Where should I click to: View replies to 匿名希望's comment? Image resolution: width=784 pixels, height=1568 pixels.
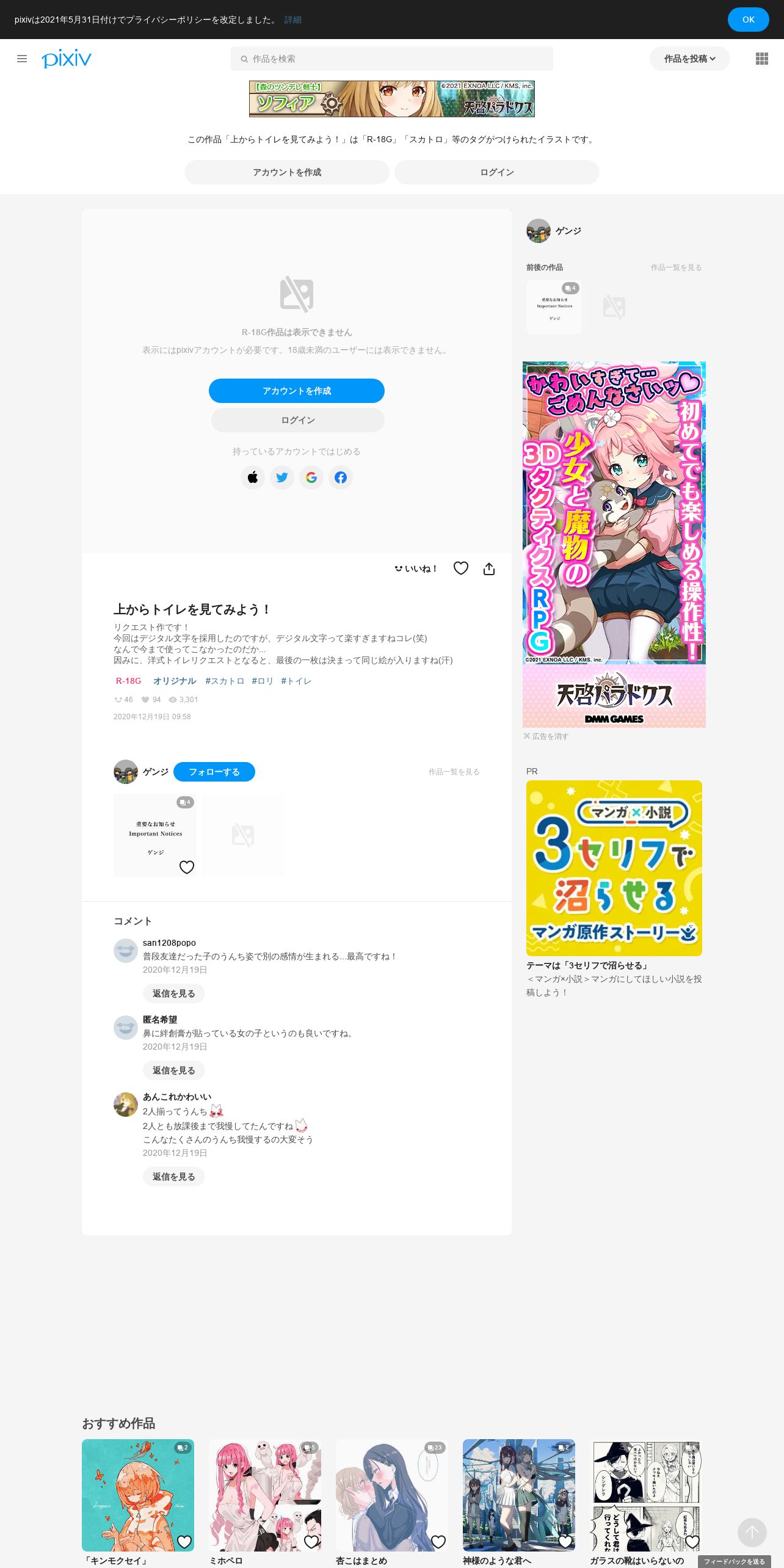173,1070
